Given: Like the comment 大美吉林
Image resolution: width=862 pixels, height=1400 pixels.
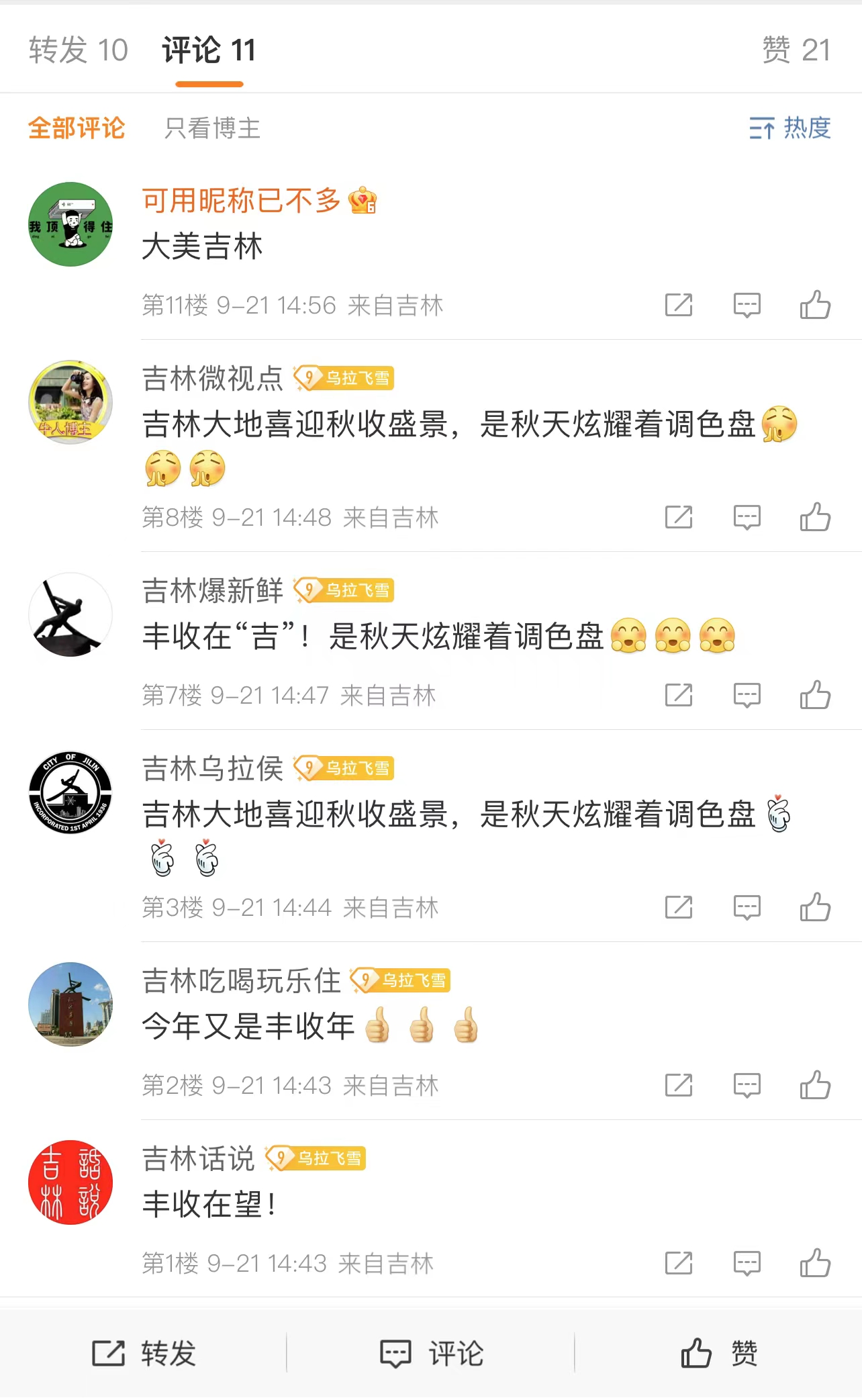Looking at the screenshot, I should click(x=815, y=306).
